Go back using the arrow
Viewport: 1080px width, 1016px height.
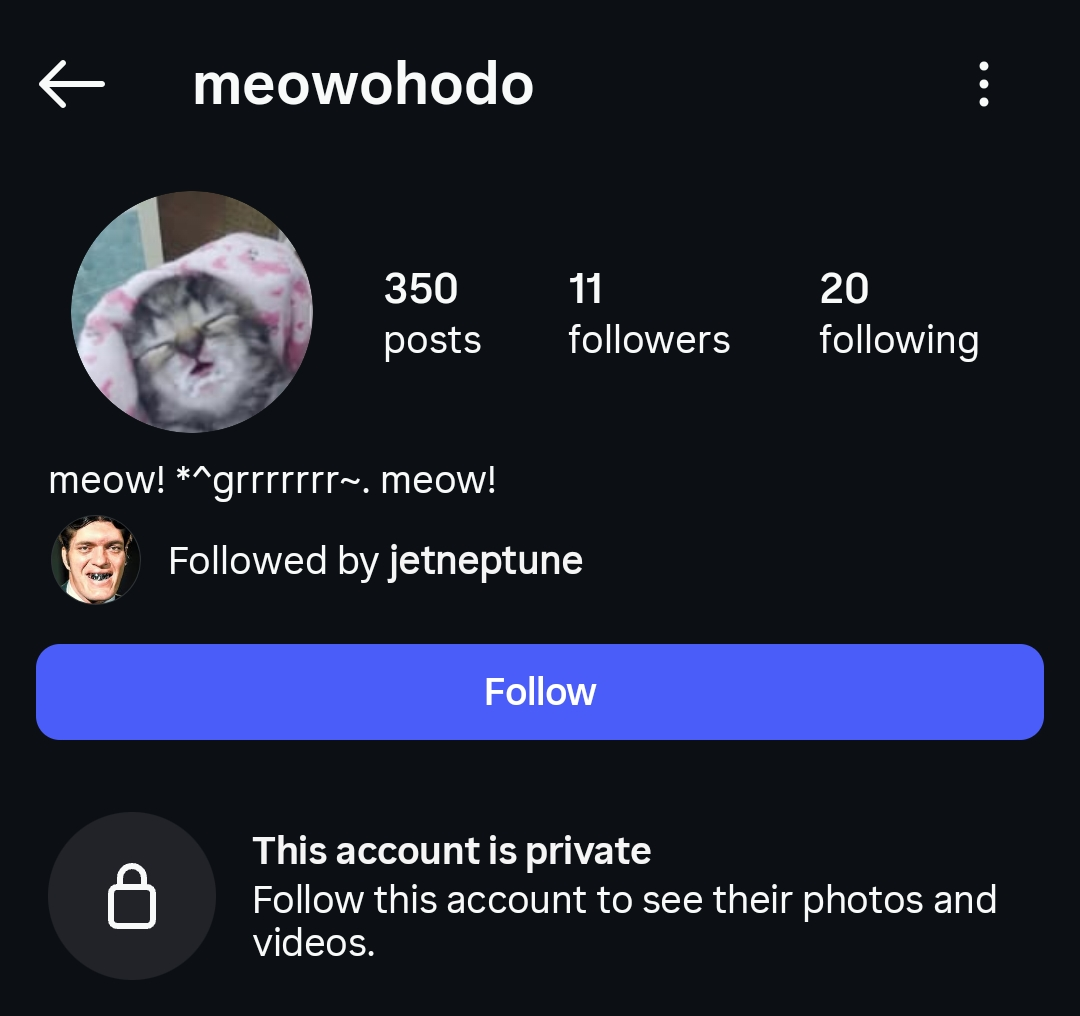pyautogui.click(x=72, y=85)
